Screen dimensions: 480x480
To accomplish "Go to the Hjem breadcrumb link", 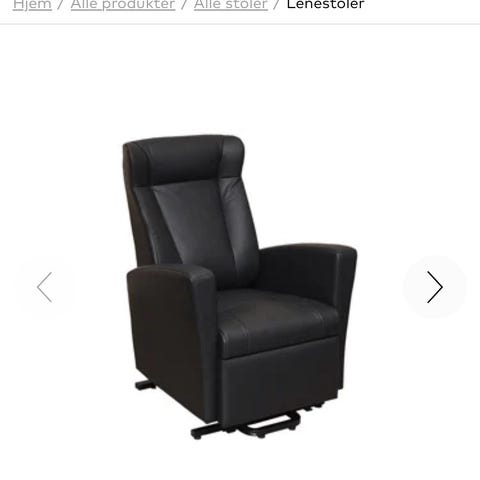I will pos(32,5).
